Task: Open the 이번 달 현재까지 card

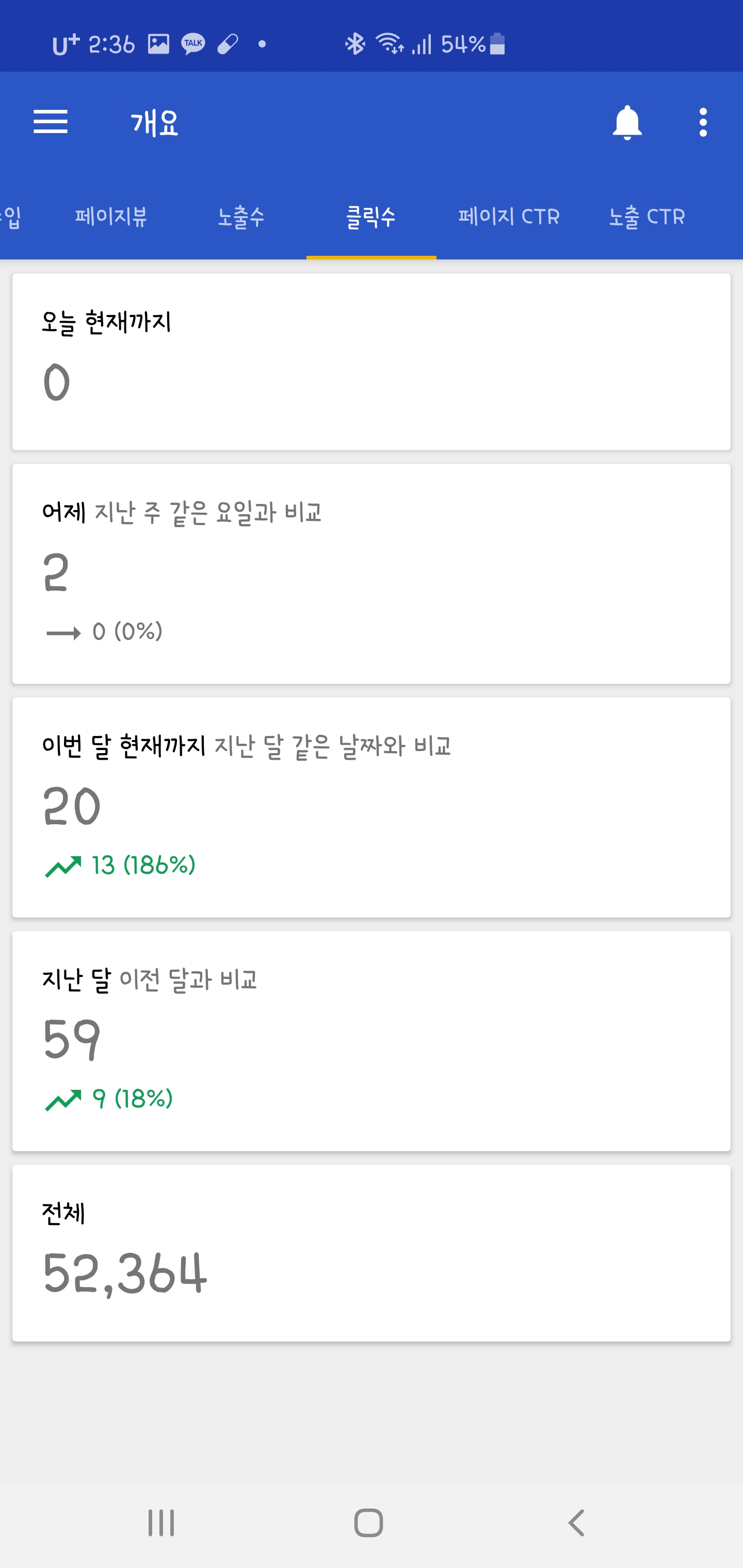Action: [372, 807]
